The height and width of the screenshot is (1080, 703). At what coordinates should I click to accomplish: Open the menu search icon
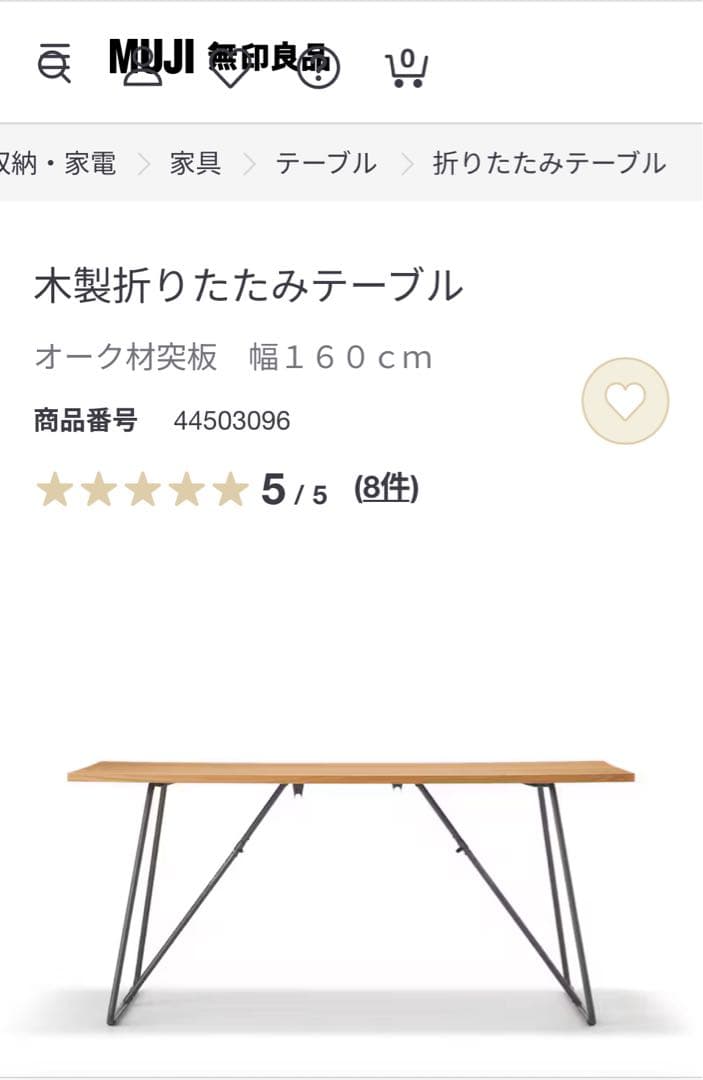point(54,66)
